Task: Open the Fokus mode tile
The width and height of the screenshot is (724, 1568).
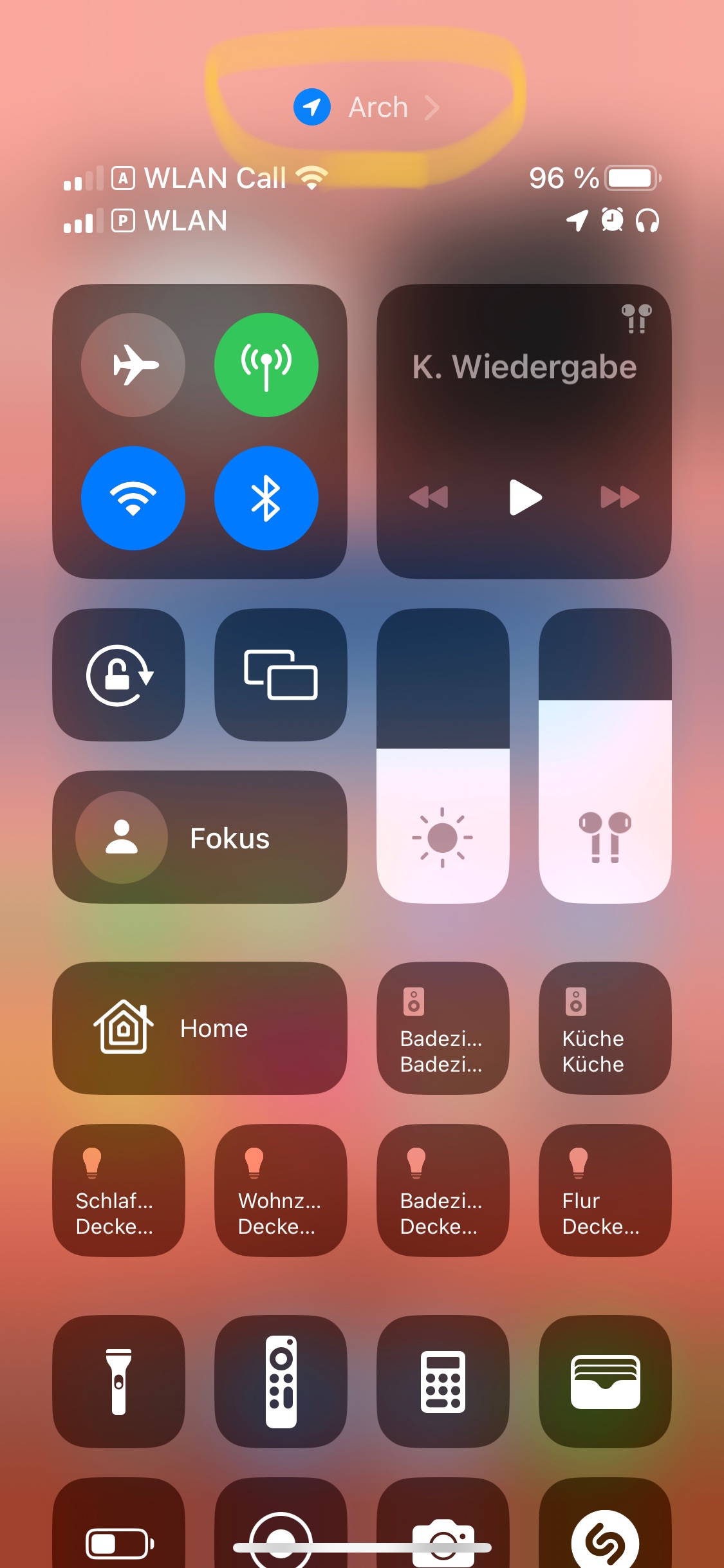Action: point(200,837)
